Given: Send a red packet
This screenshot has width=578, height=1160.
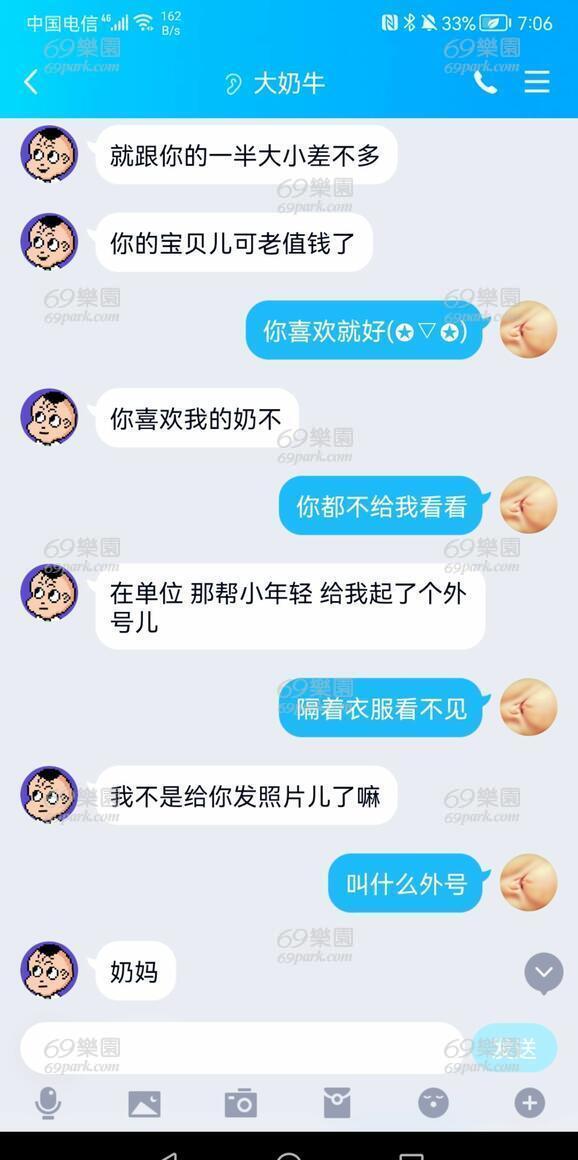Looking at the screenshot, I should click(337, 1104).
